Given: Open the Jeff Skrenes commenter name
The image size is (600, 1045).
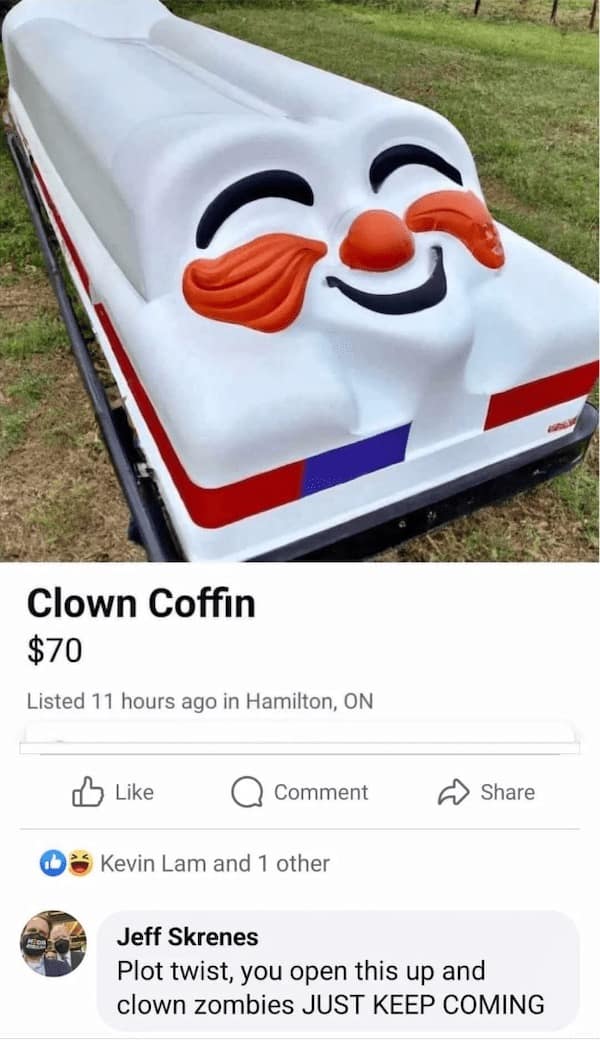Looking at the screenshot, I should [187, 937].
